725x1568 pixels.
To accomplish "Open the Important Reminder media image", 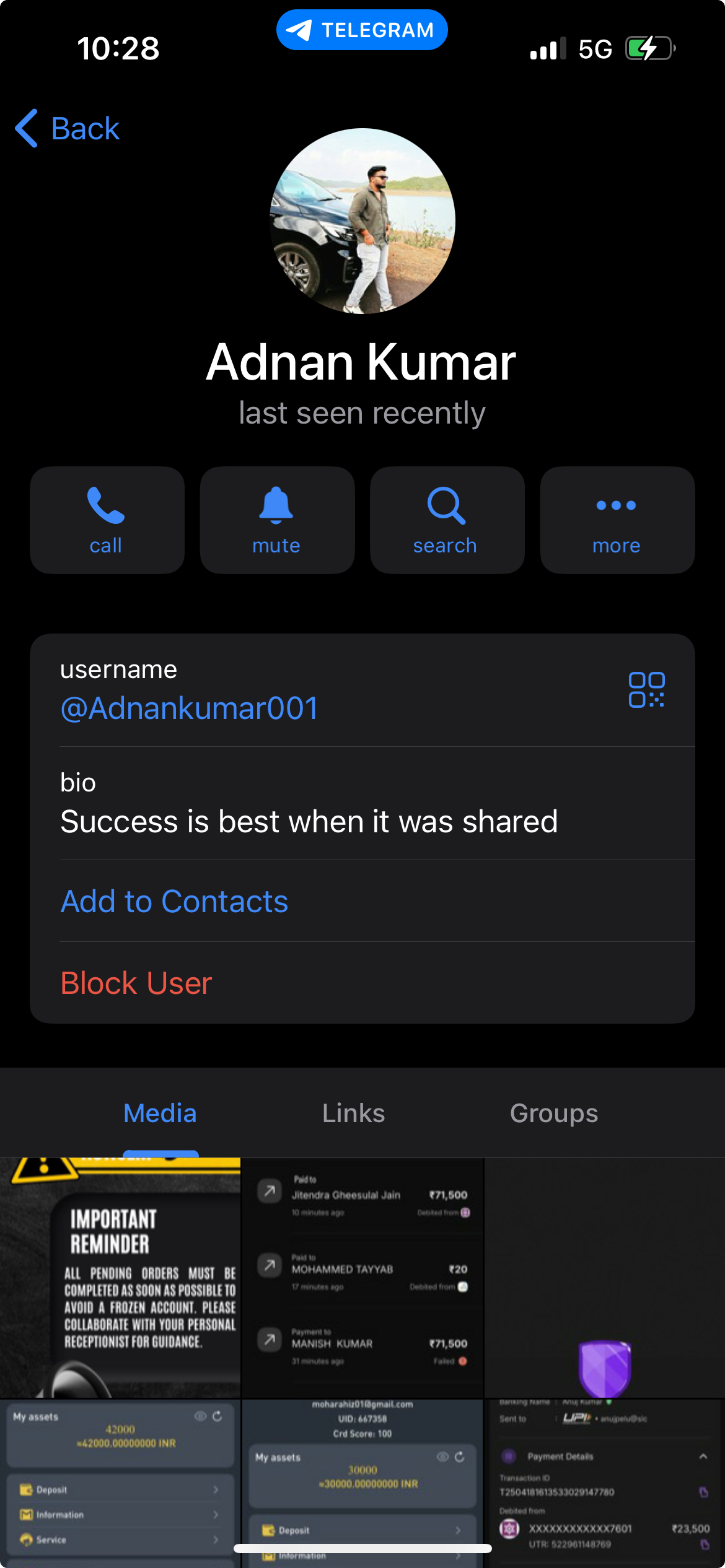I will (x=120, y=1277).
